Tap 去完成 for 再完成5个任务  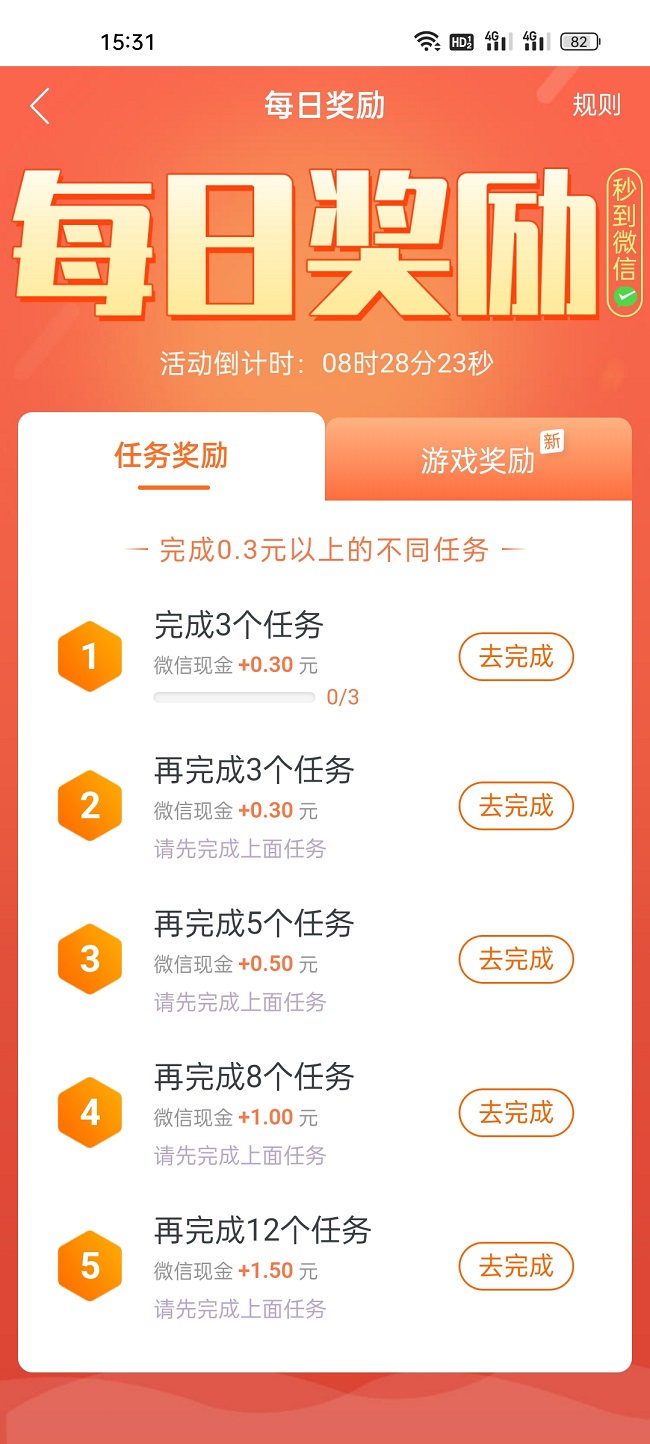pyautogui.click(x=516, y=960)
